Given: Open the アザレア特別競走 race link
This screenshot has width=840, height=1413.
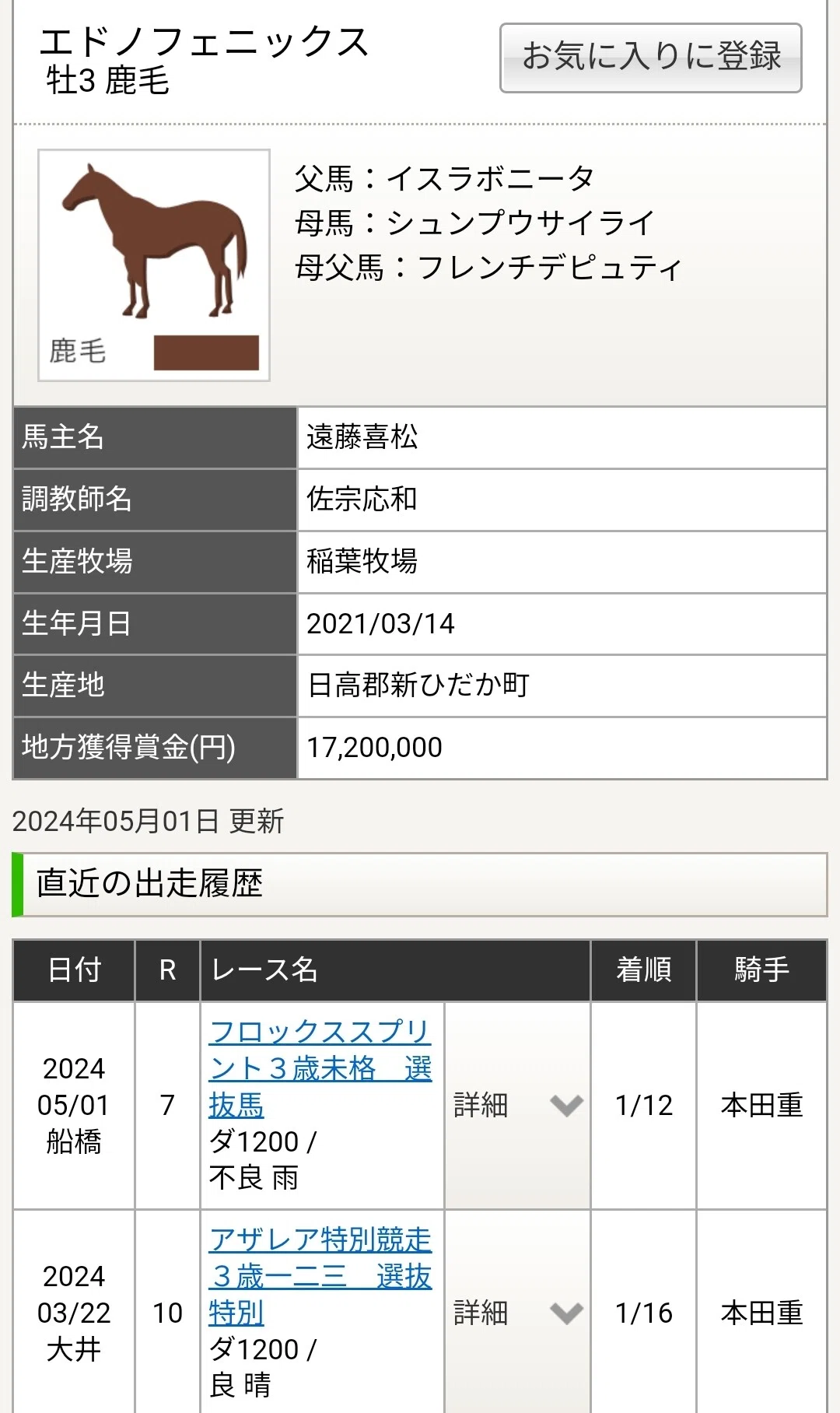Looking at the screenshot, I should (x=320, y=1276).
